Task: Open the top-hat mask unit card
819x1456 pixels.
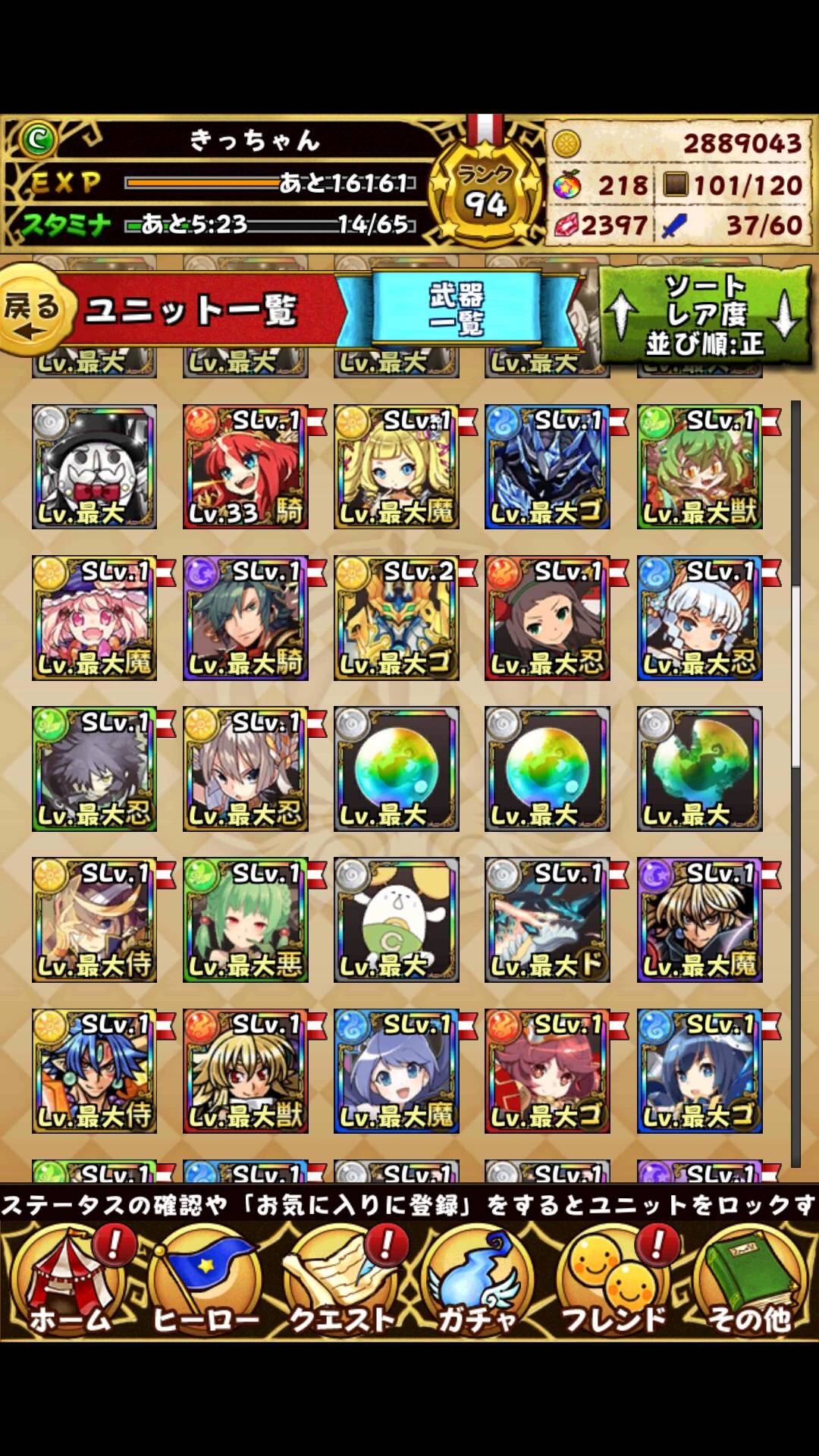Action: click(94, 466)
